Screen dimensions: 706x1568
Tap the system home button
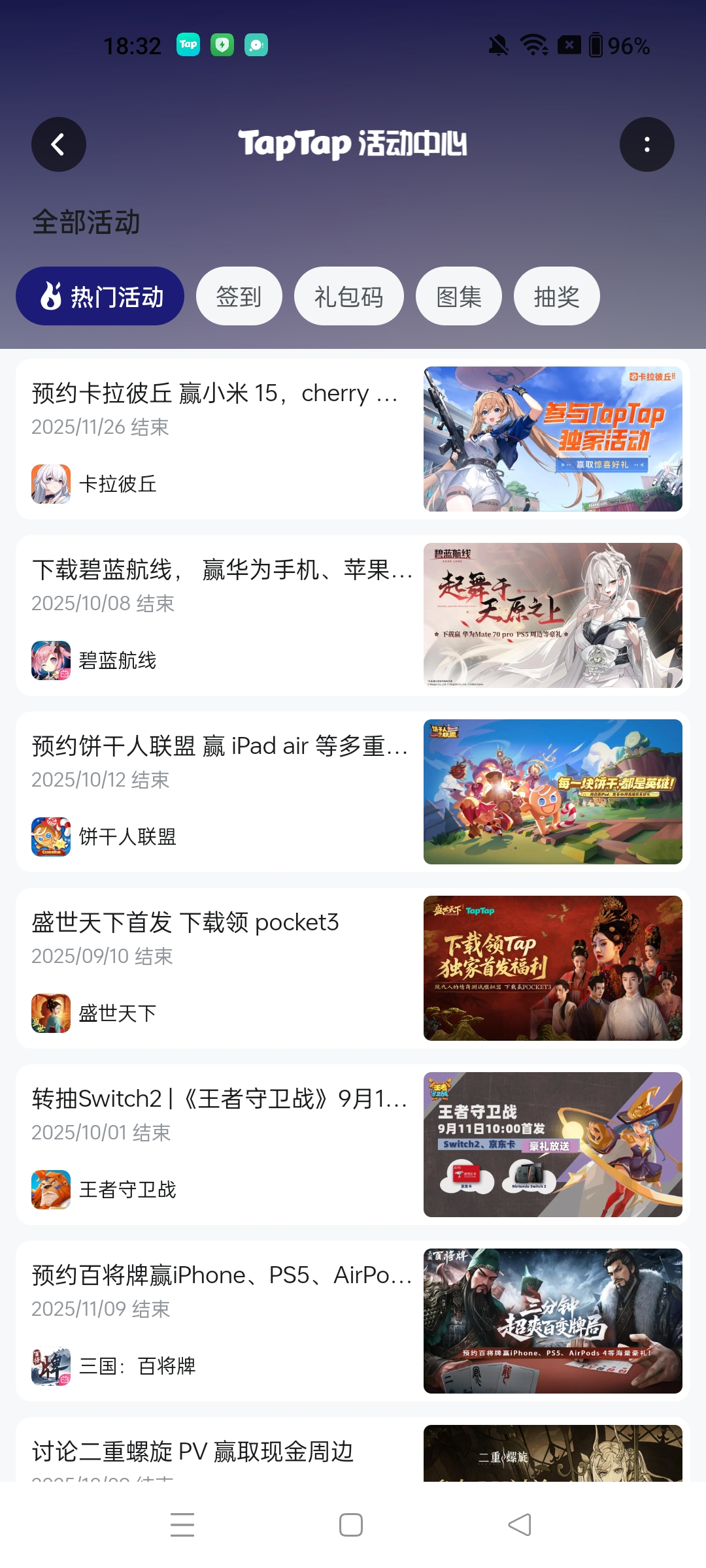tap(351, 1525)
